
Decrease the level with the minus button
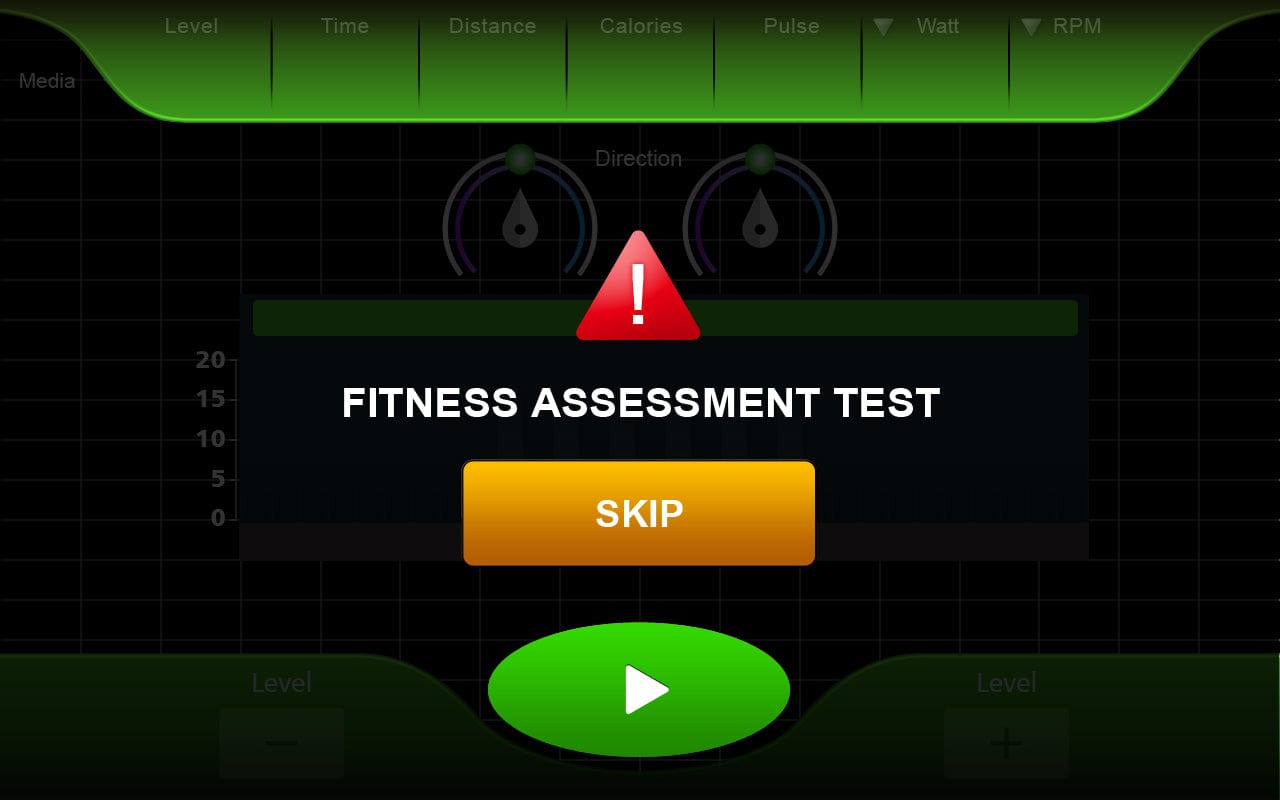click(x=281, y=743)
